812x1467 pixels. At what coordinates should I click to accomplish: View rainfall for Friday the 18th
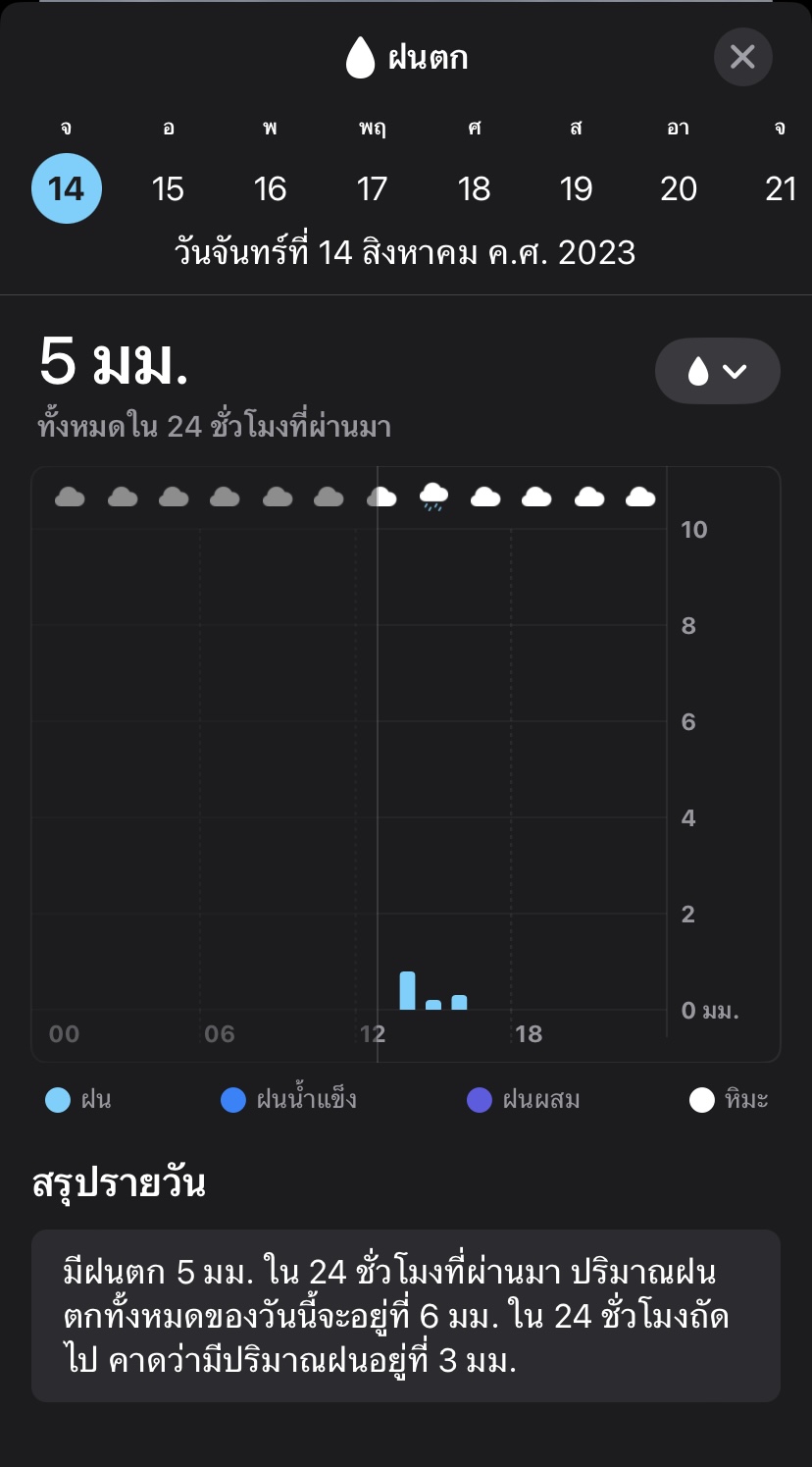[475, 188]
